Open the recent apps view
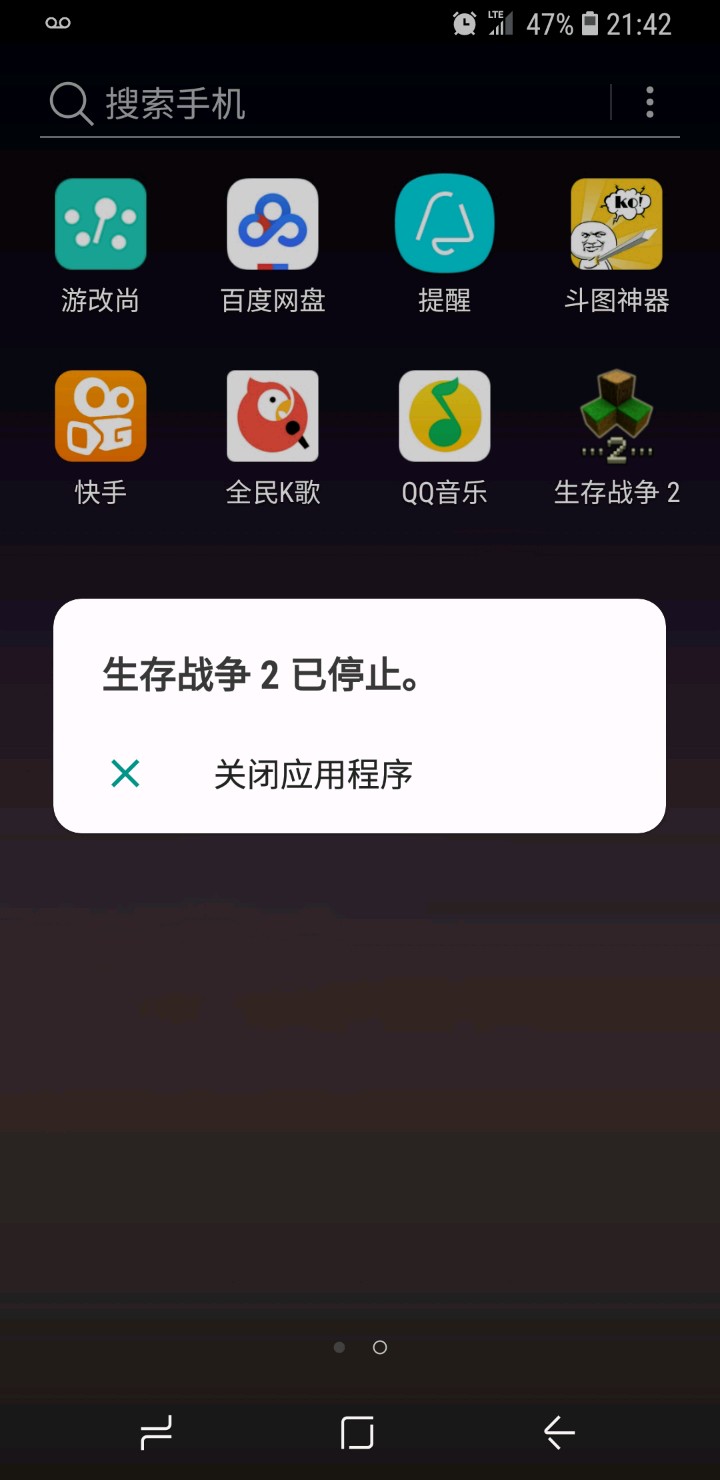 click(x=156, y=1433)
